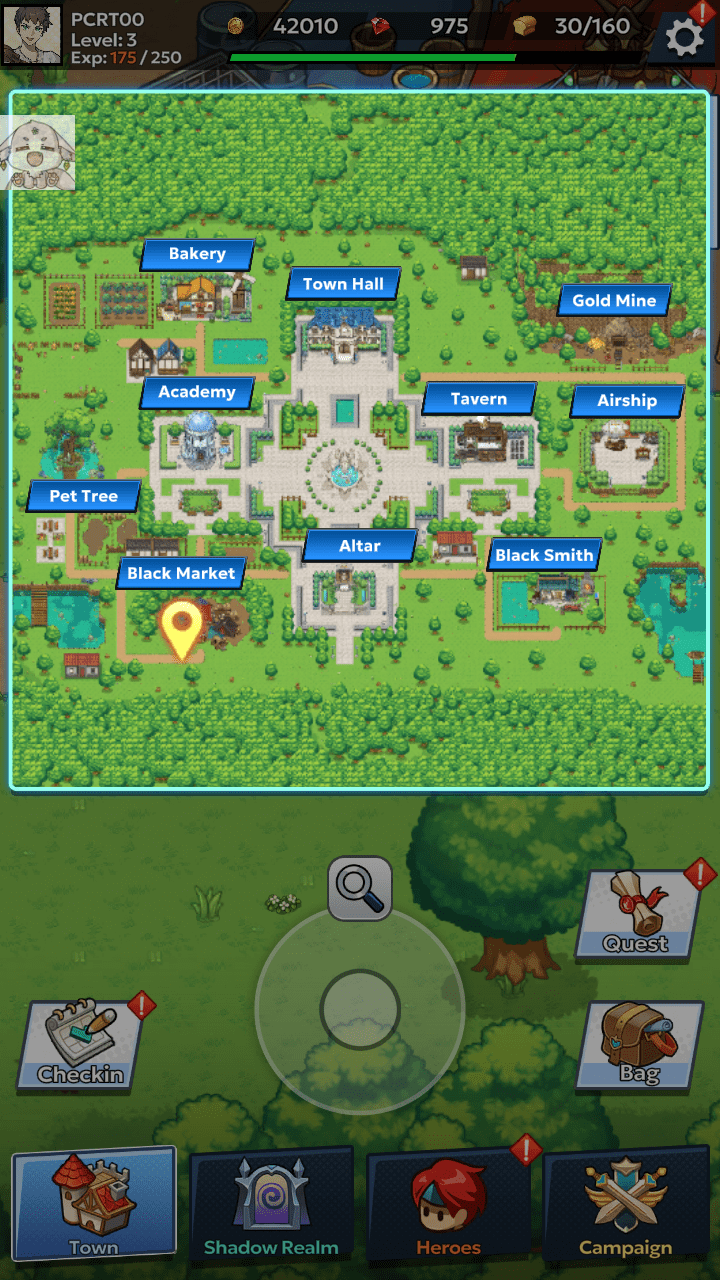This screenshot has height=1280, width=720.
Task: Go to Pet Tree
Action: 84,496
